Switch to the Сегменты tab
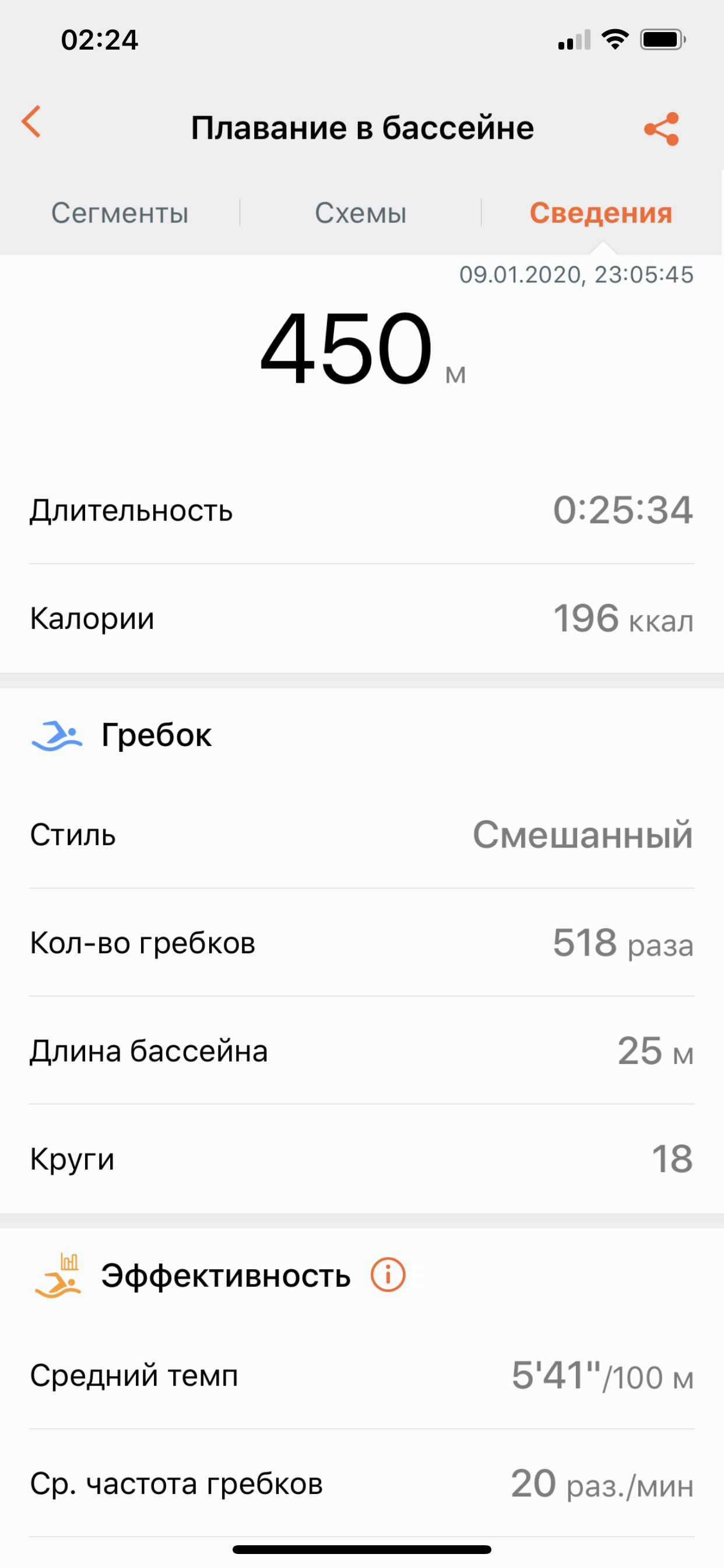Viewport: 724px width, 1568px height. point(120,213)
